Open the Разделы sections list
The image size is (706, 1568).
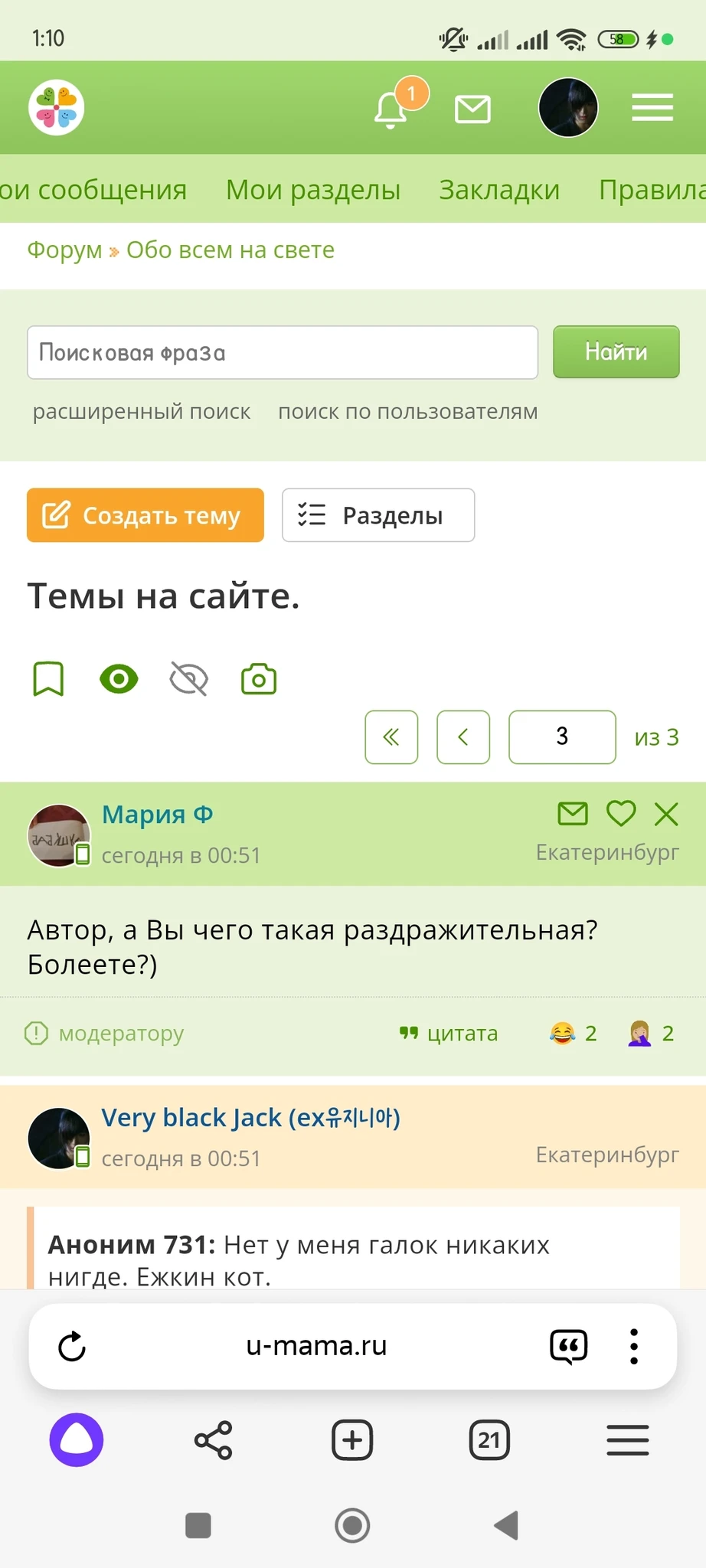pos(378,515)
